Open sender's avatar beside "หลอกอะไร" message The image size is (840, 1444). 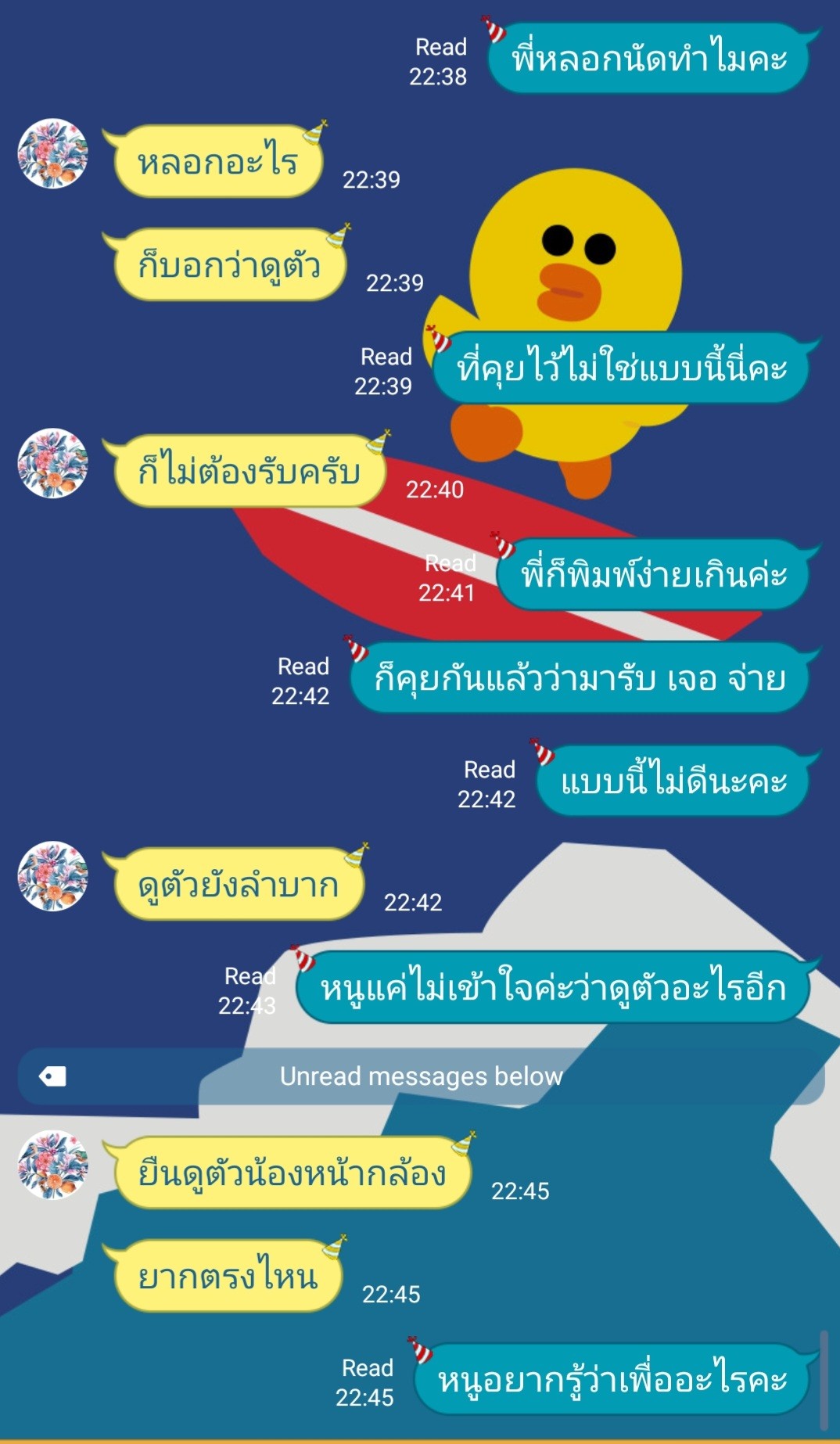[x=52, y=153]
